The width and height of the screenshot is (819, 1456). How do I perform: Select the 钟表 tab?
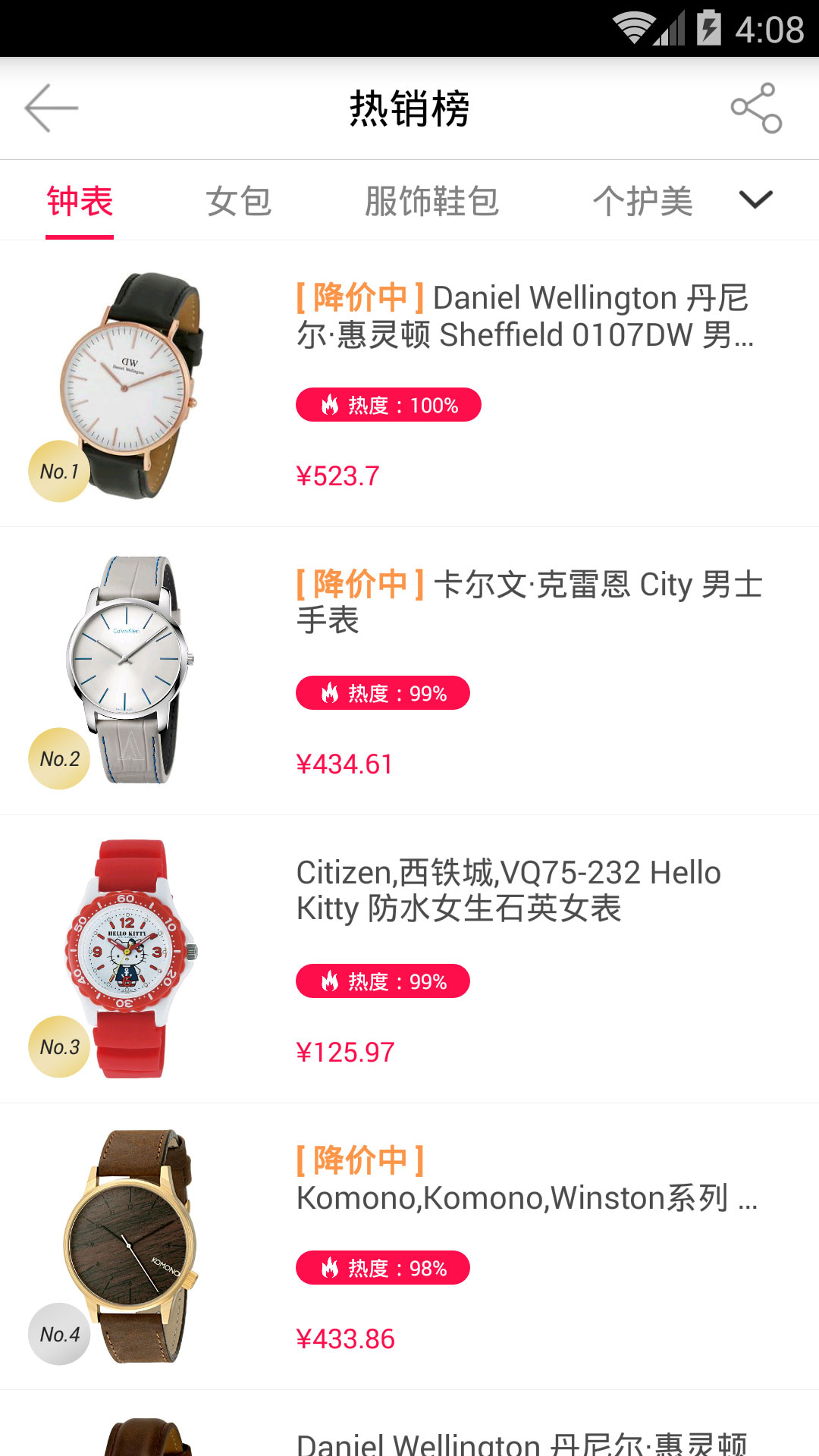(80, 202)
